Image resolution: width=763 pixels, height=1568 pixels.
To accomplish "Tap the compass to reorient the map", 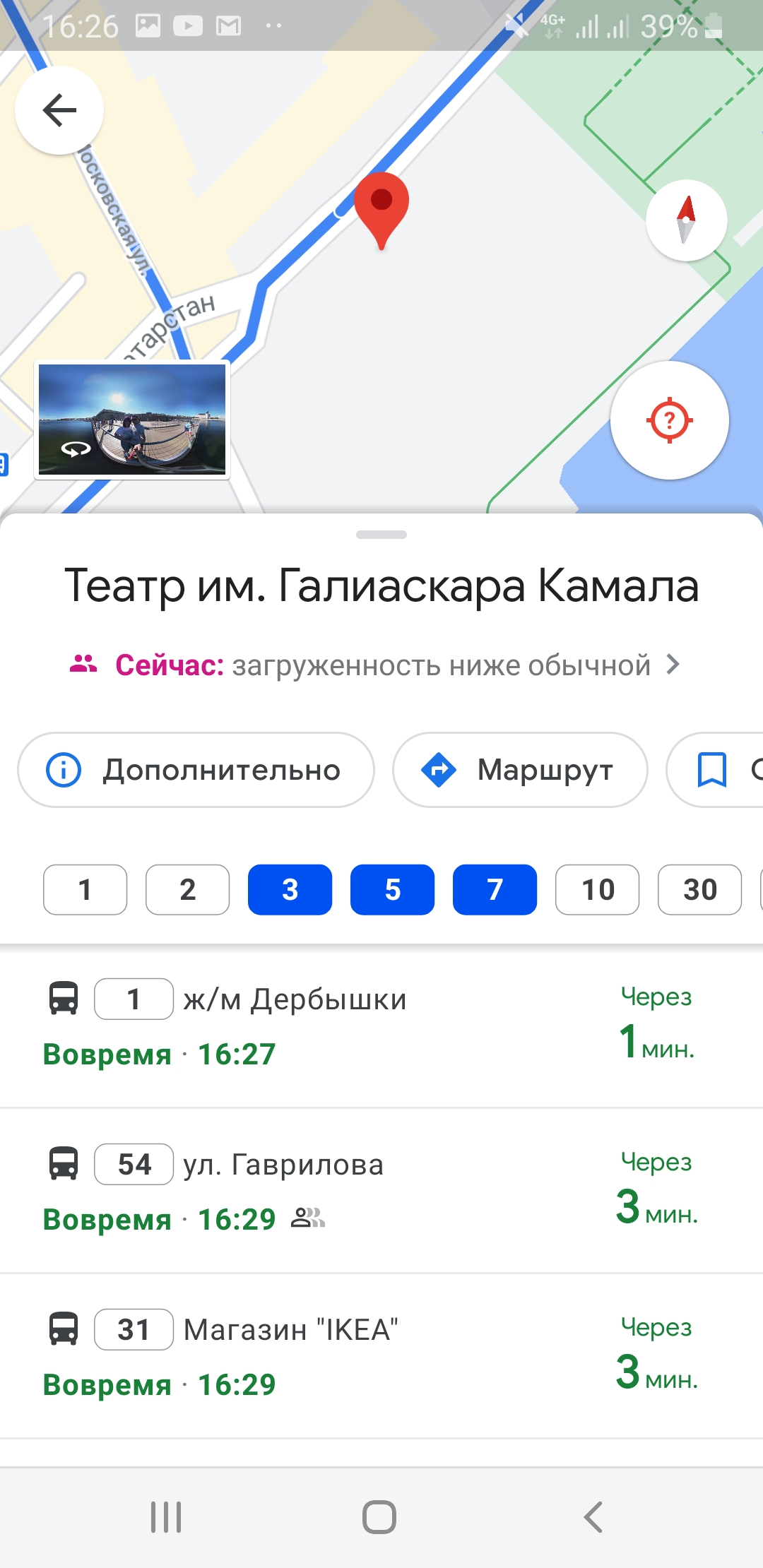I will 686,220.
